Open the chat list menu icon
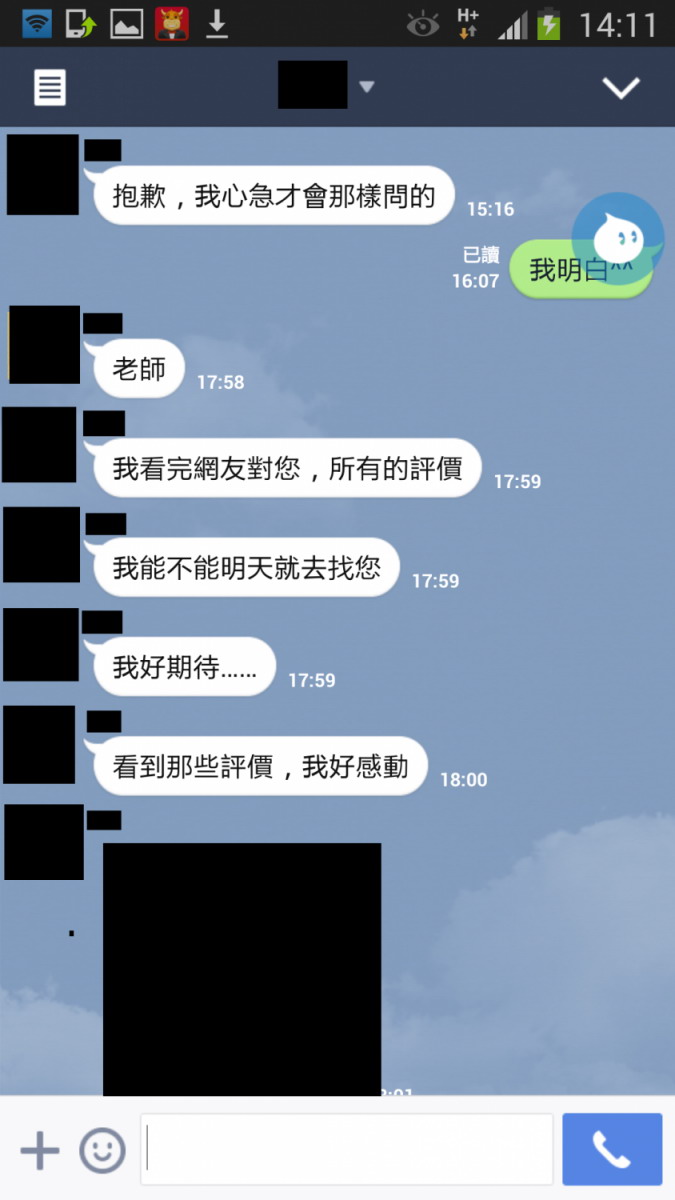 (50, 87)
